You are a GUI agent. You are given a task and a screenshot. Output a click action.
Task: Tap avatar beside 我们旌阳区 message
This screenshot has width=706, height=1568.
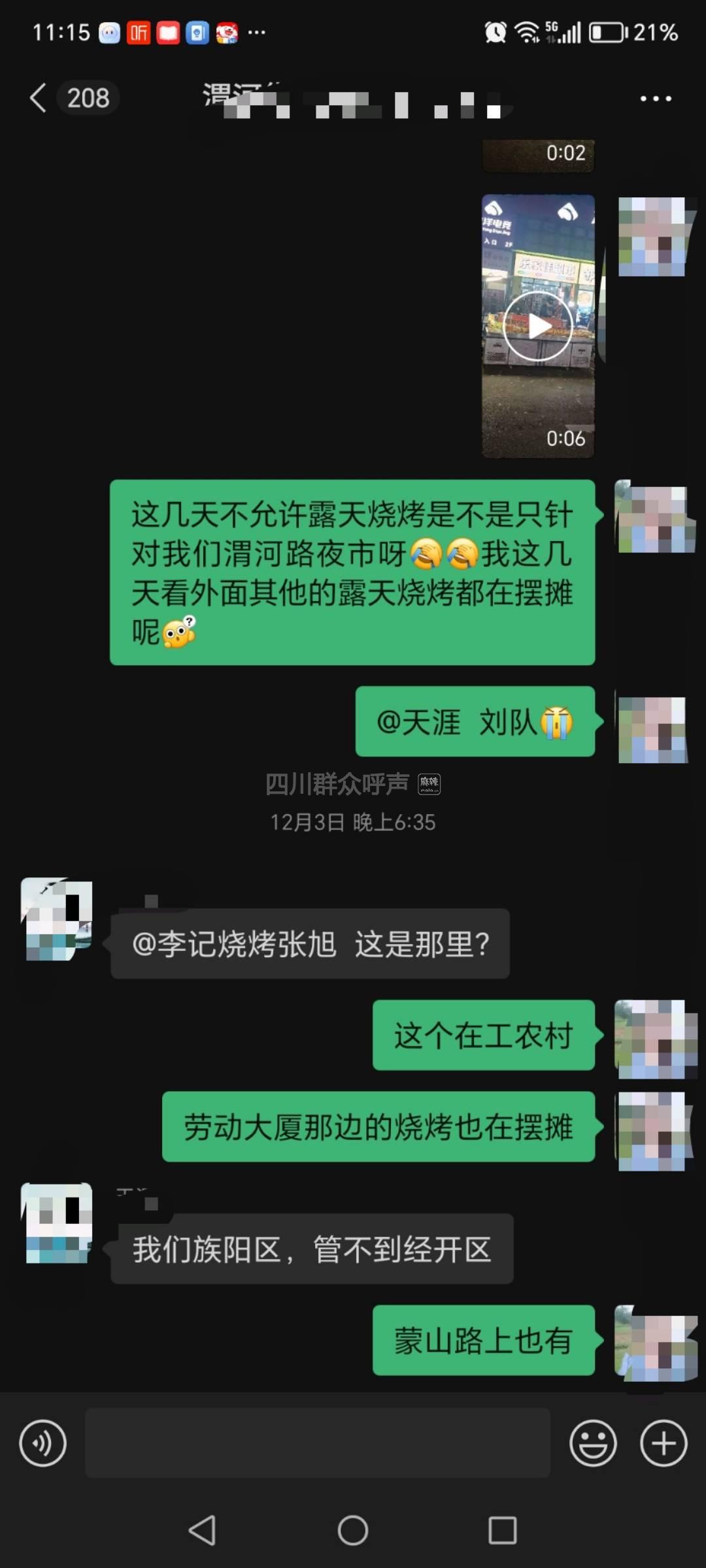(x=57, y=1224)
